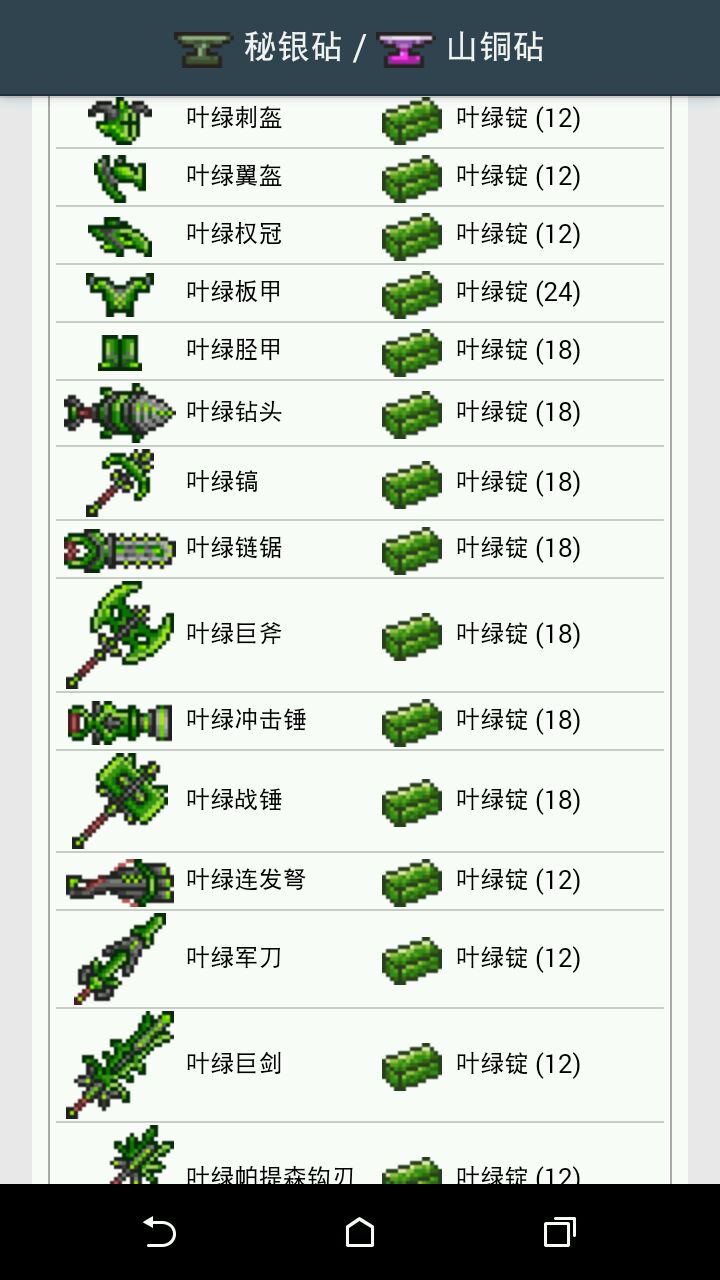Select the 叶绿战锤 entry
Screen dimensions: 720x1280
(234, 800)
